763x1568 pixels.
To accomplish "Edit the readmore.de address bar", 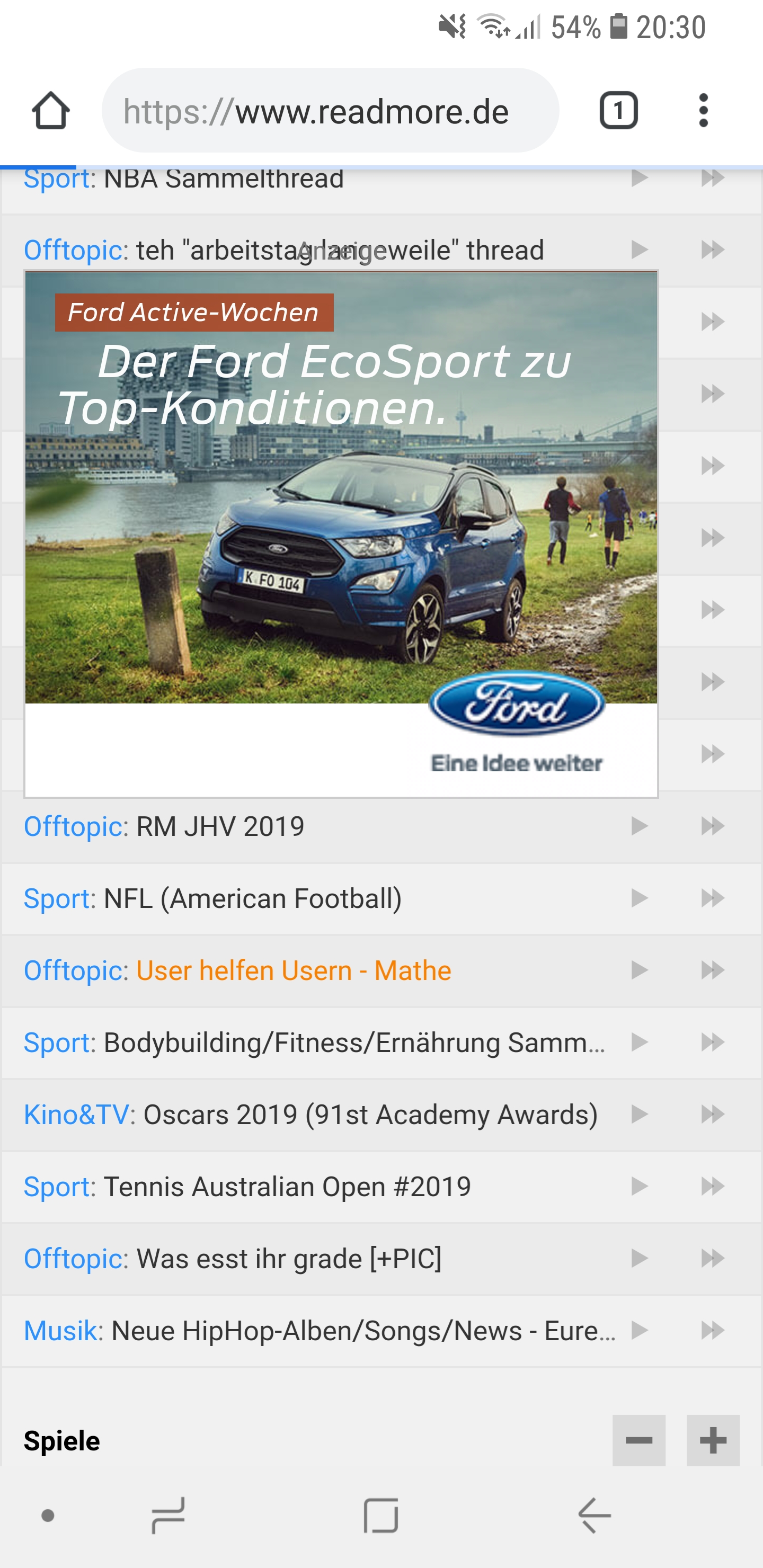I will pos(329,111).
